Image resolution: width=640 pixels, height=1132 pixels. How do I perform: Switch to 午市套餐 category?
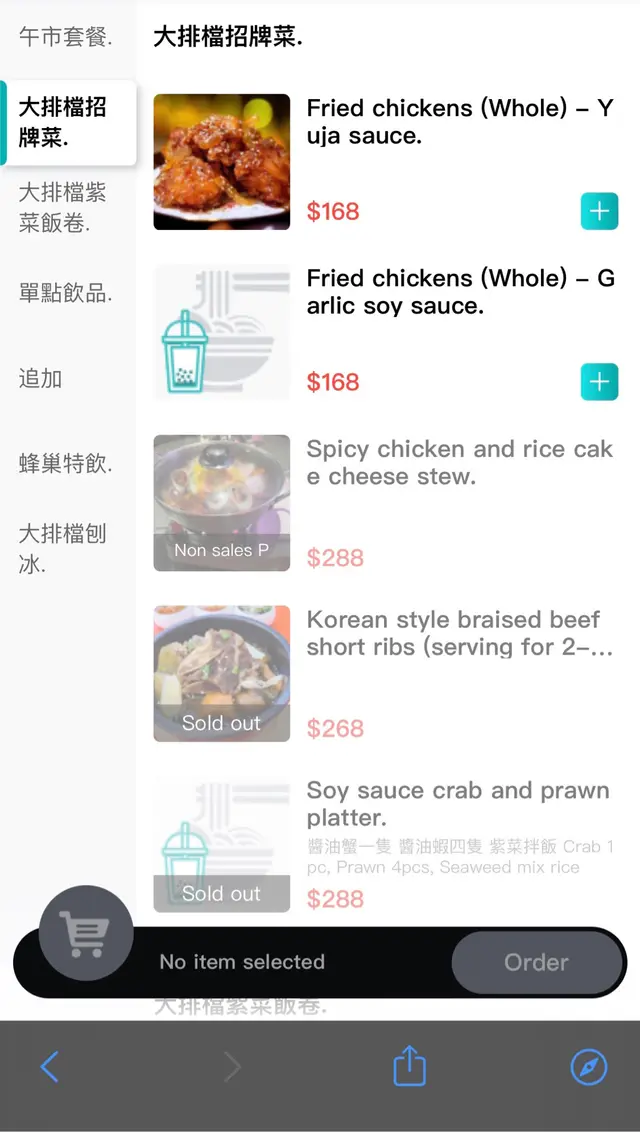[x=66, y=38]
